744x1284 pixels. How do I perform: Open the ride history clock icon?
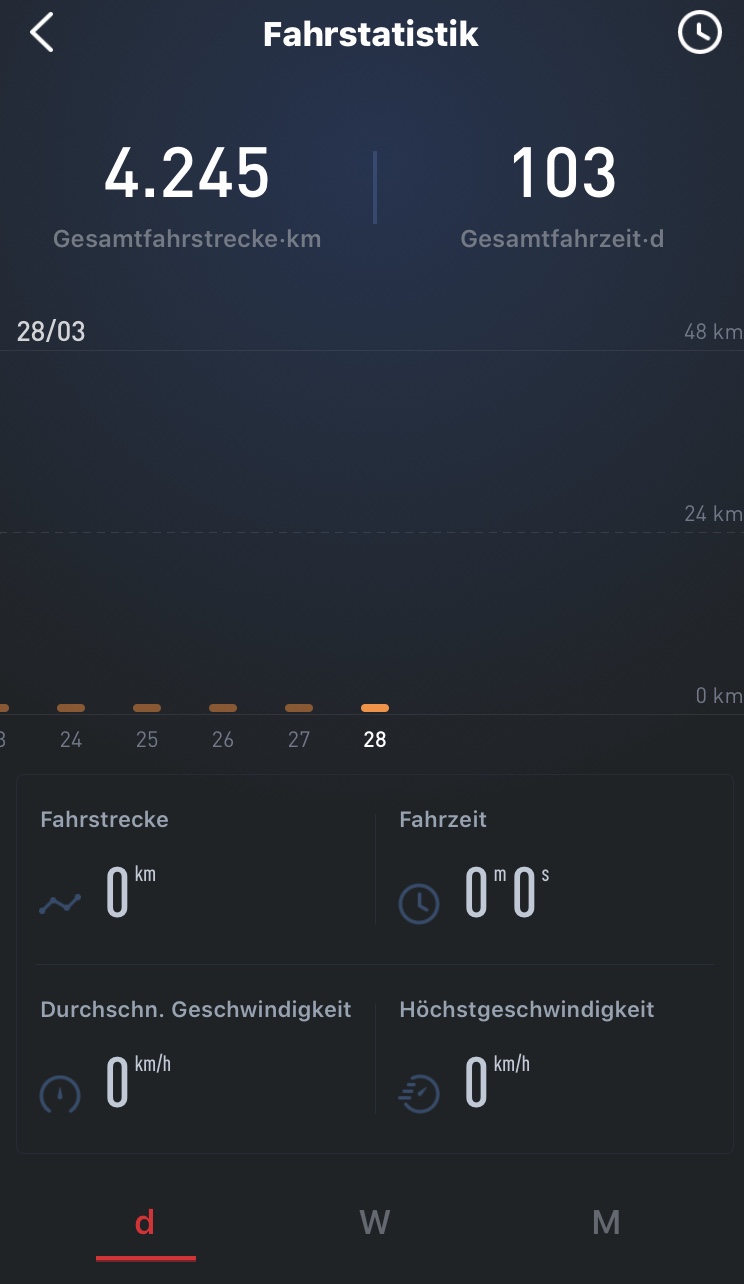(x=699, y=33)
